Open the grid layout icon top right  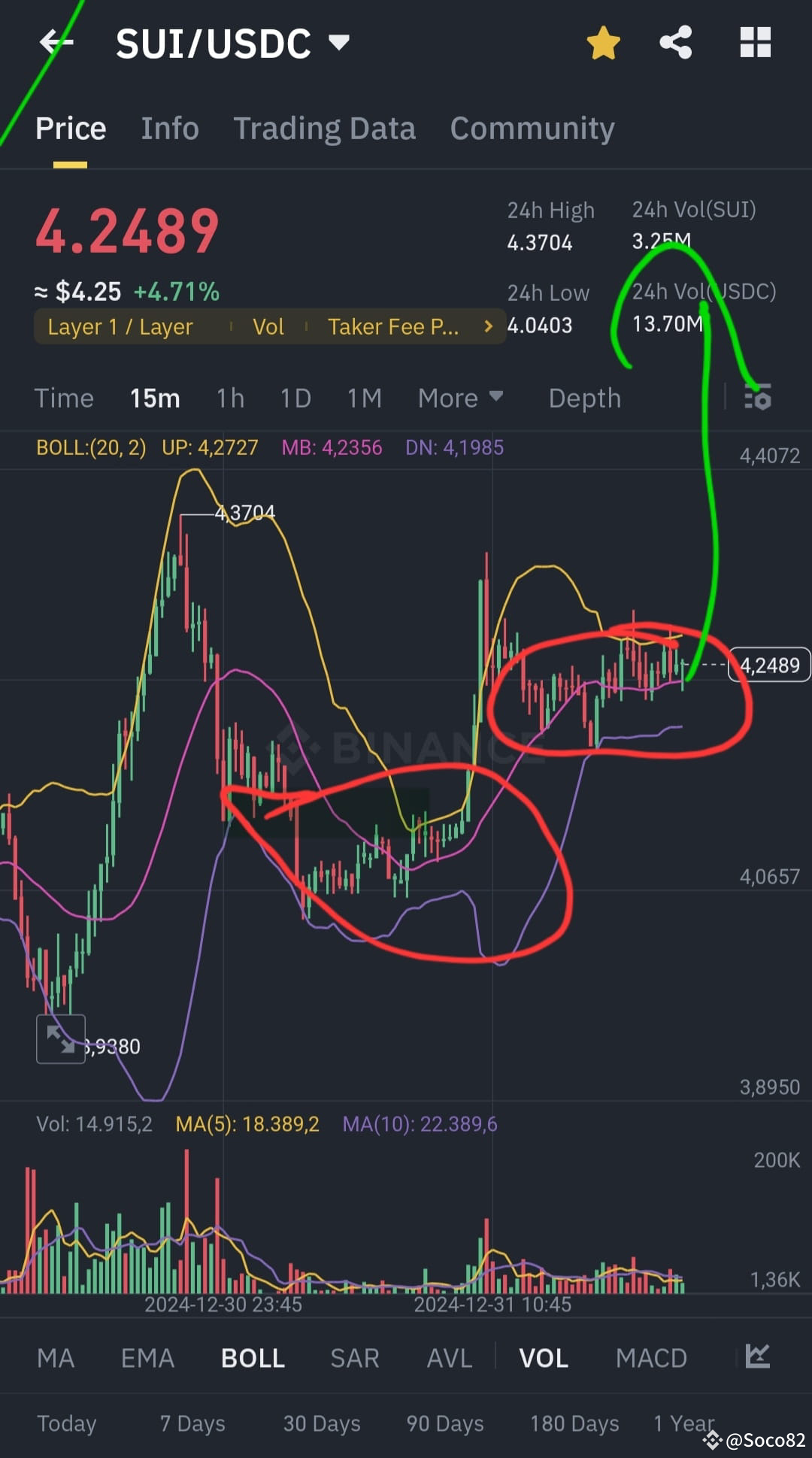[754, 41]
